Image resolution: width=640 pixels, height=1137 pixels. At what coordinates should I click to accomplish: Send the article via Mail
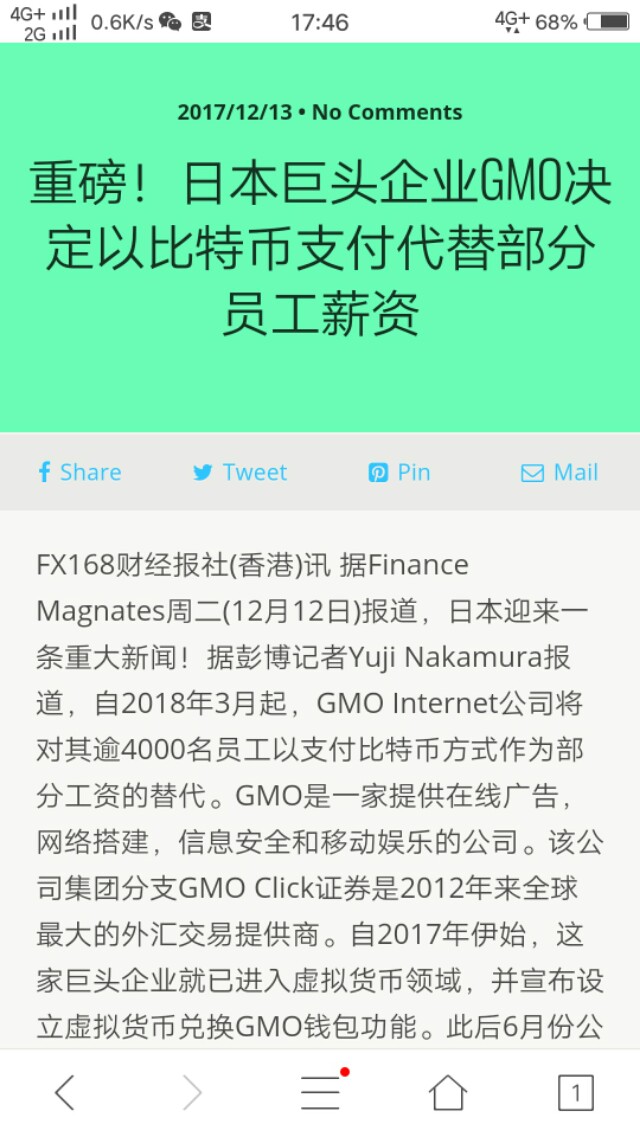coord(560,472)
